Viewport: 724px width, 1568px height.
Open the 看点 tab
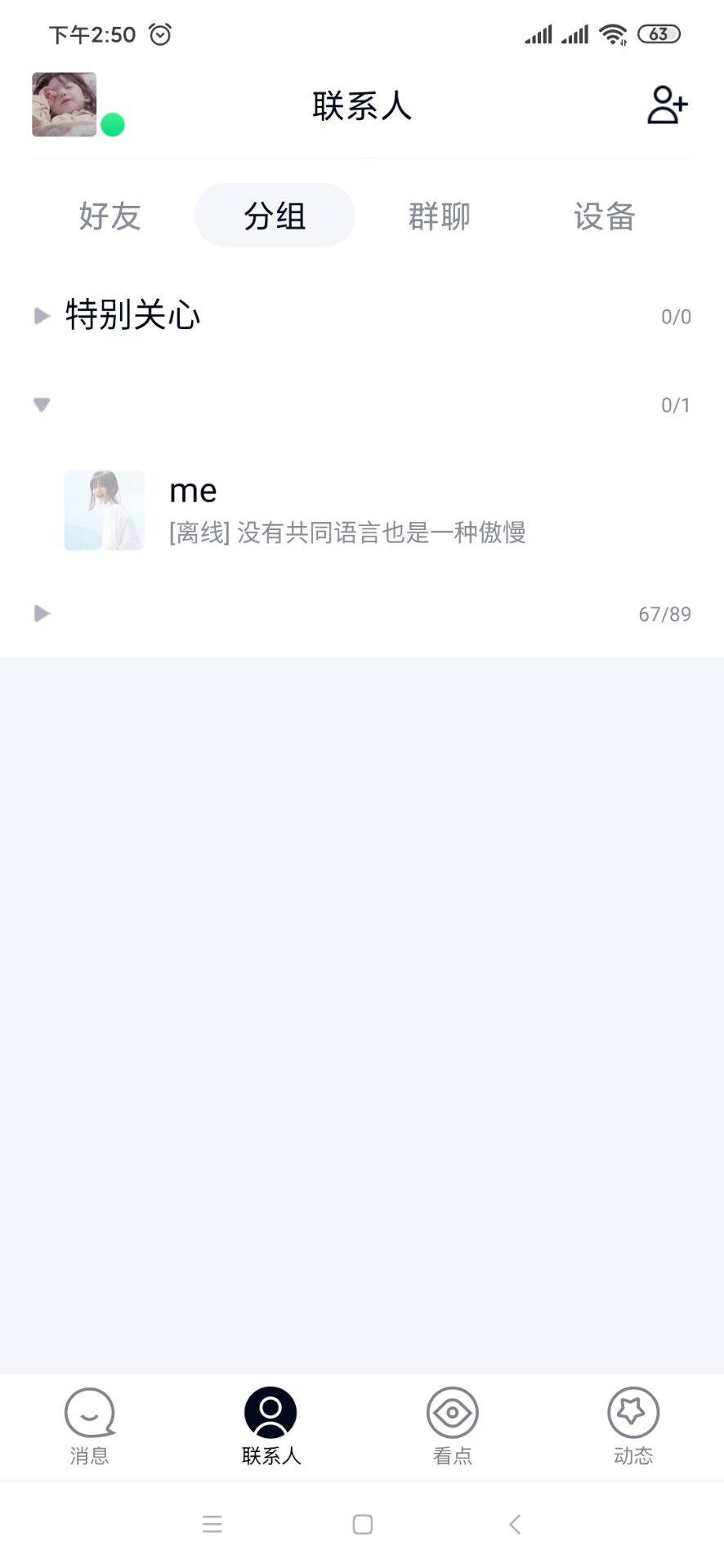[x=452, y=1426]
